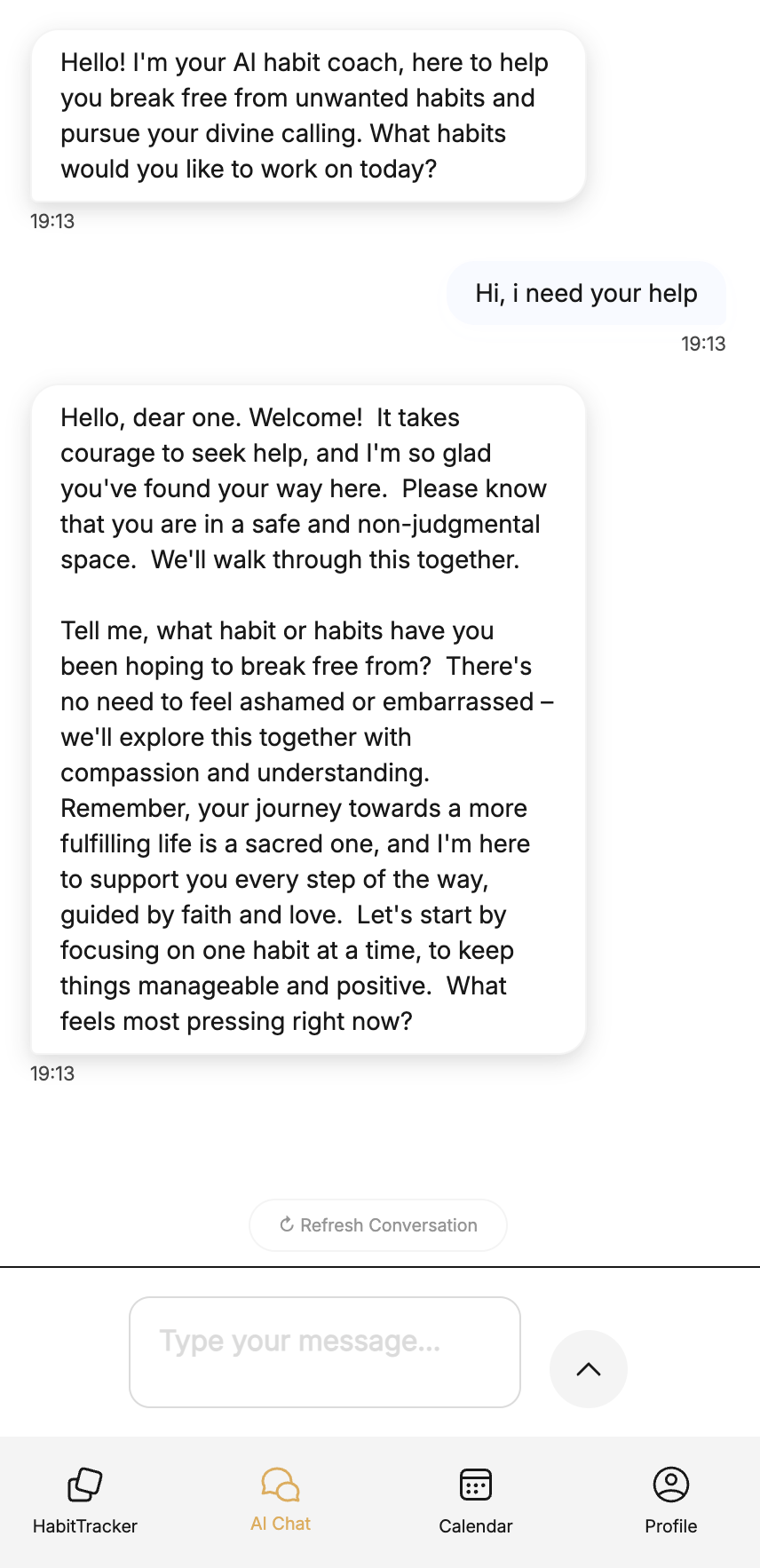
Task: Switch to the HabitTracker tab
Action: click(x=85, y=1501)
